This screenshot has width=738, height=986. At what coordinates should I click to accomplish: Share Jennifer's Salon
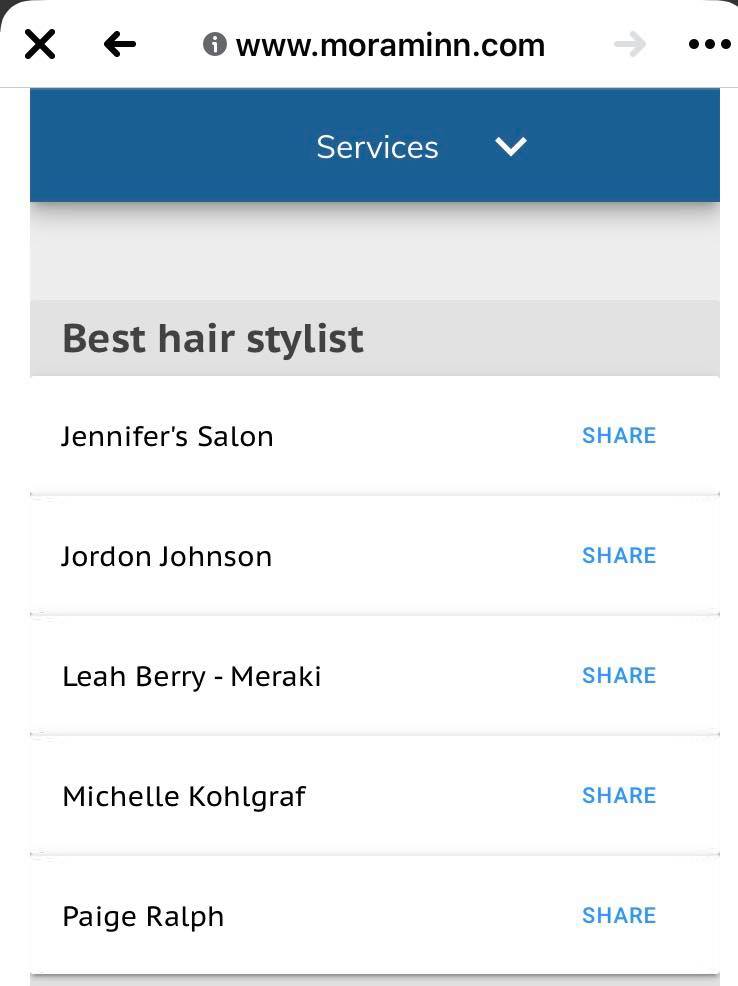619,436
